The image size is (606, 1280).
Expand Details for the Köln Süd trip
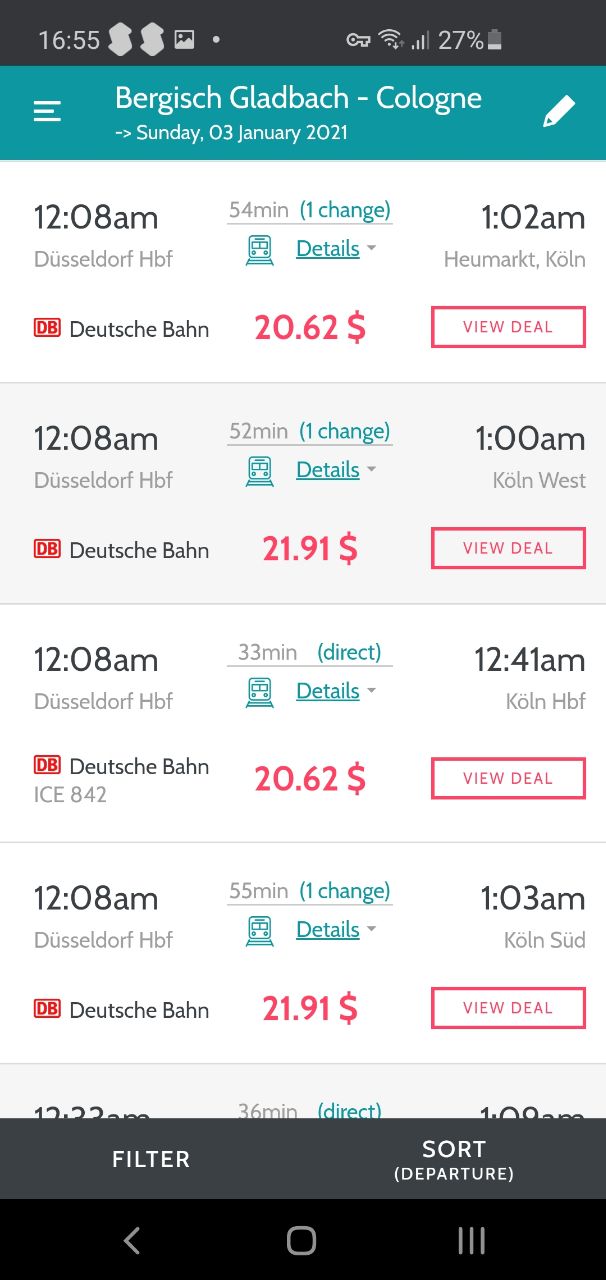point(336,930)
